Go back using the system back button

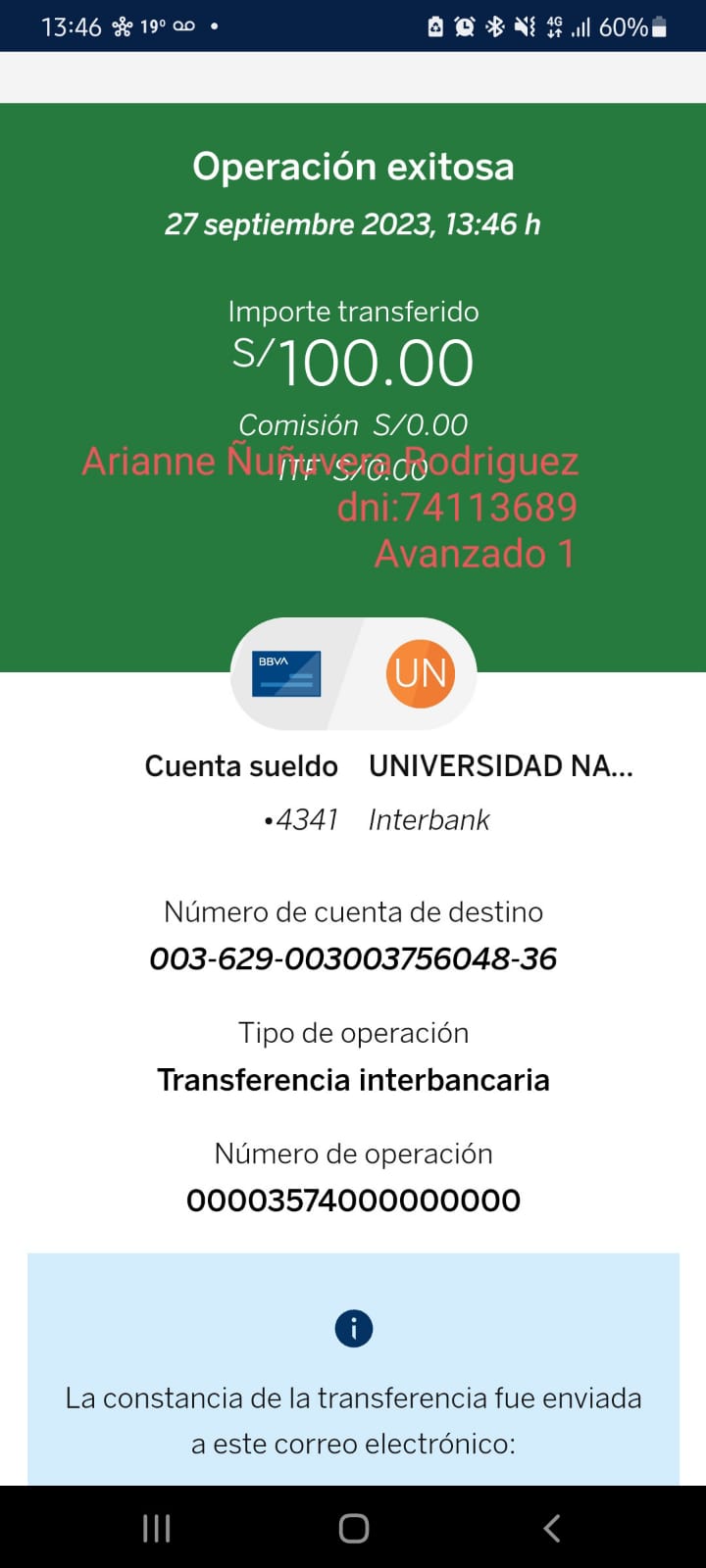click(551, 1528)
